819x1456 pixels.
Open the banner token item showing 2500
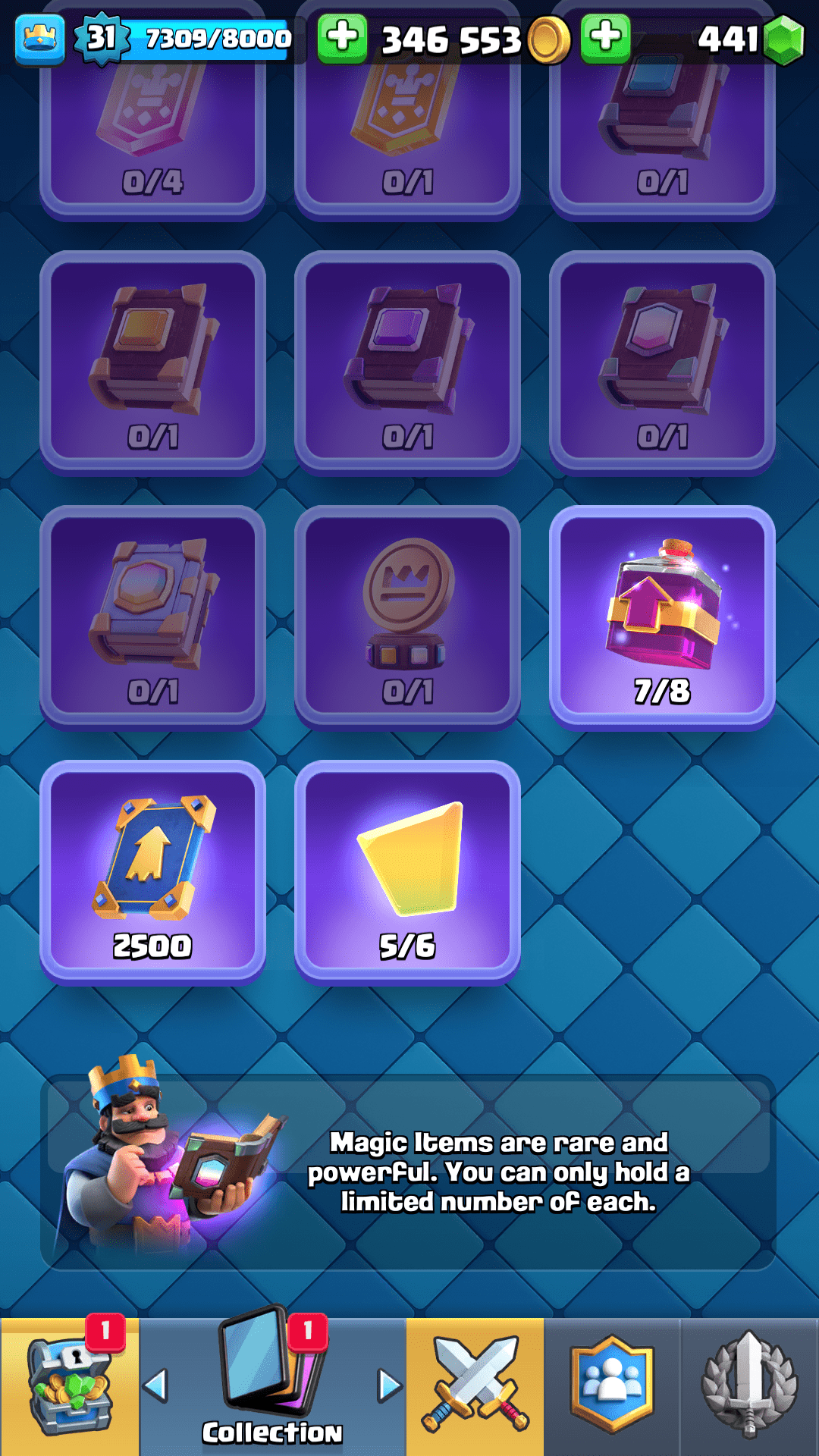[152, 872]
